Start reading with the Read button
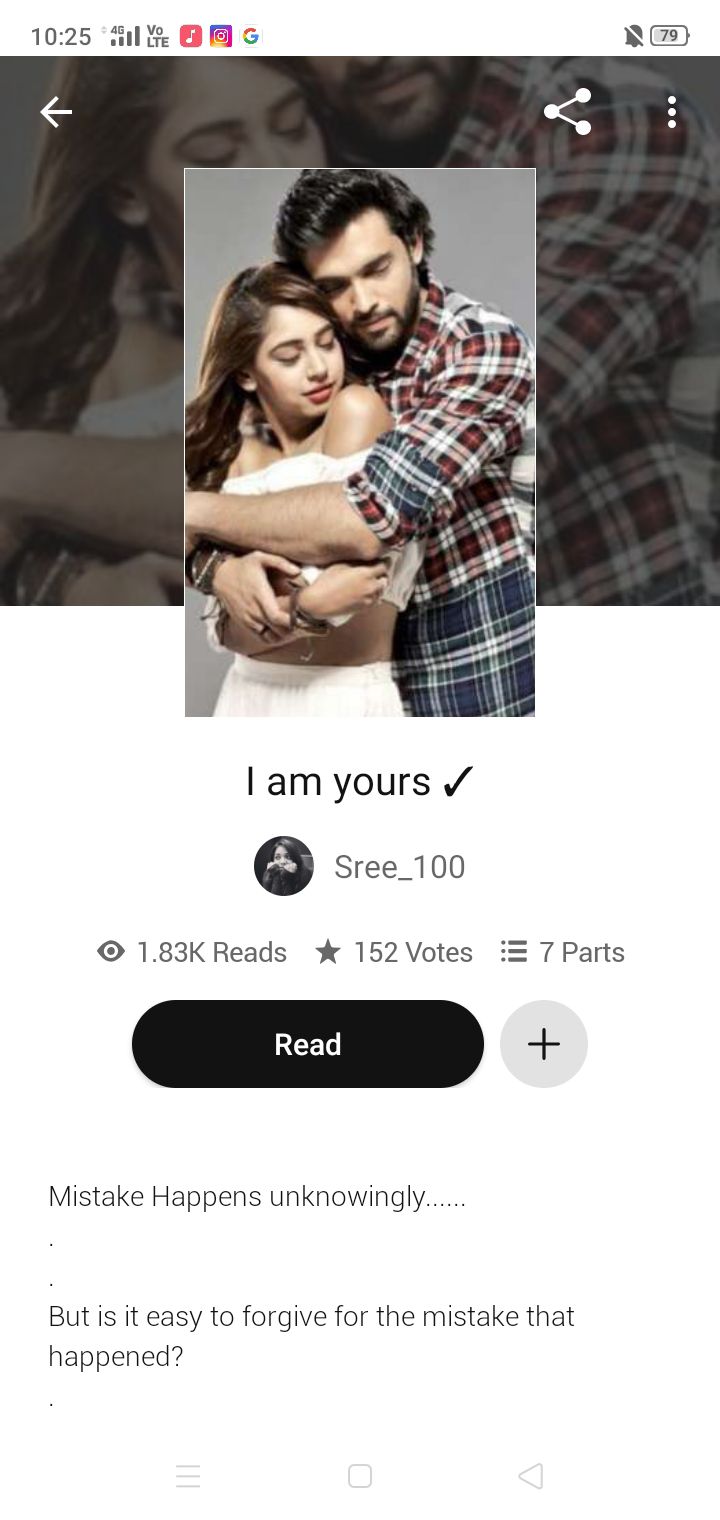 point(307,1044)
